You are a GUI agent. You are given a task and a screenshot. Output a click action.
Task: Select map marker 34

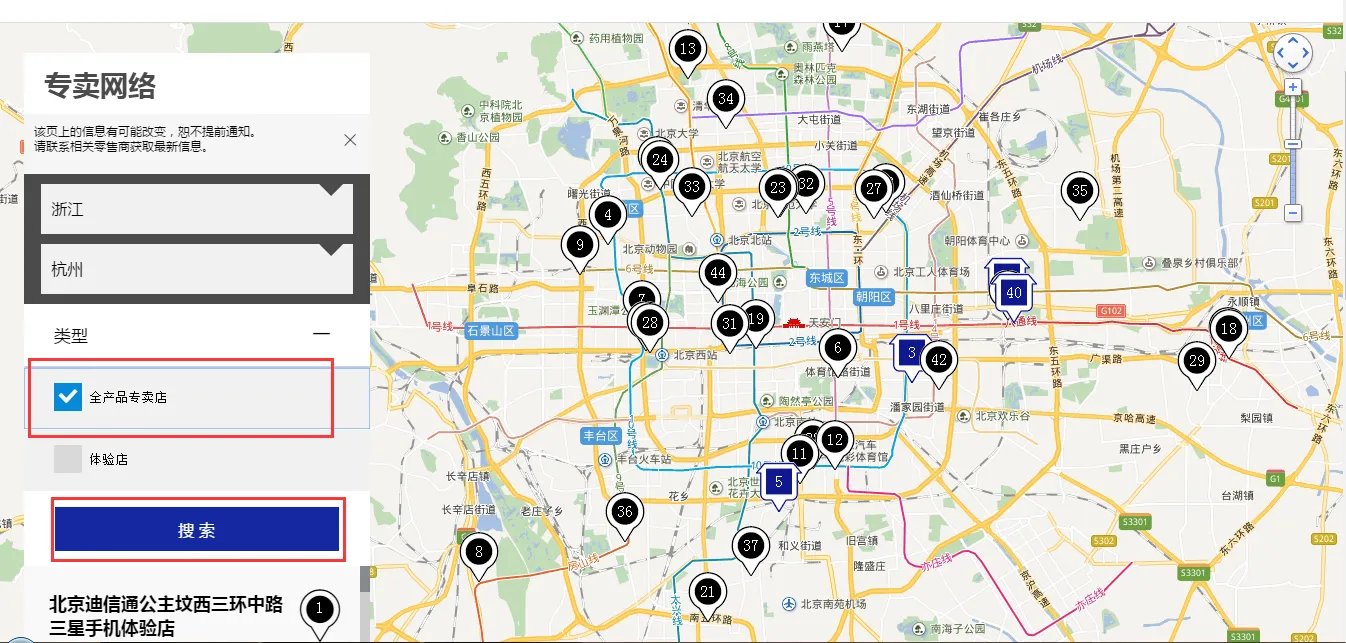point(726,99)
